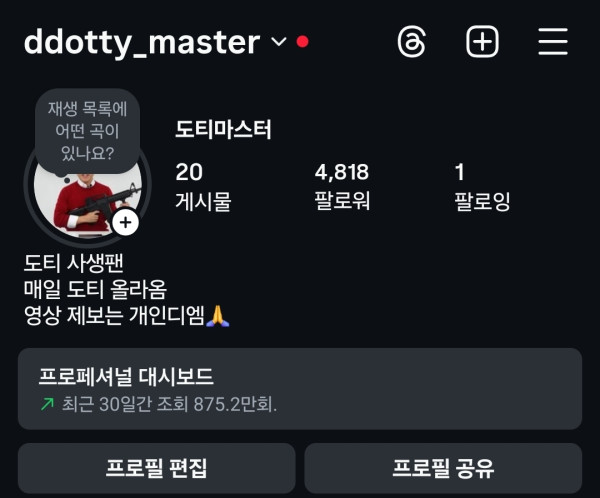This screenshot has width=600, height=498.
Task: Open the 4,818 팔로워 followers list
Action: (x=341, y=187)
